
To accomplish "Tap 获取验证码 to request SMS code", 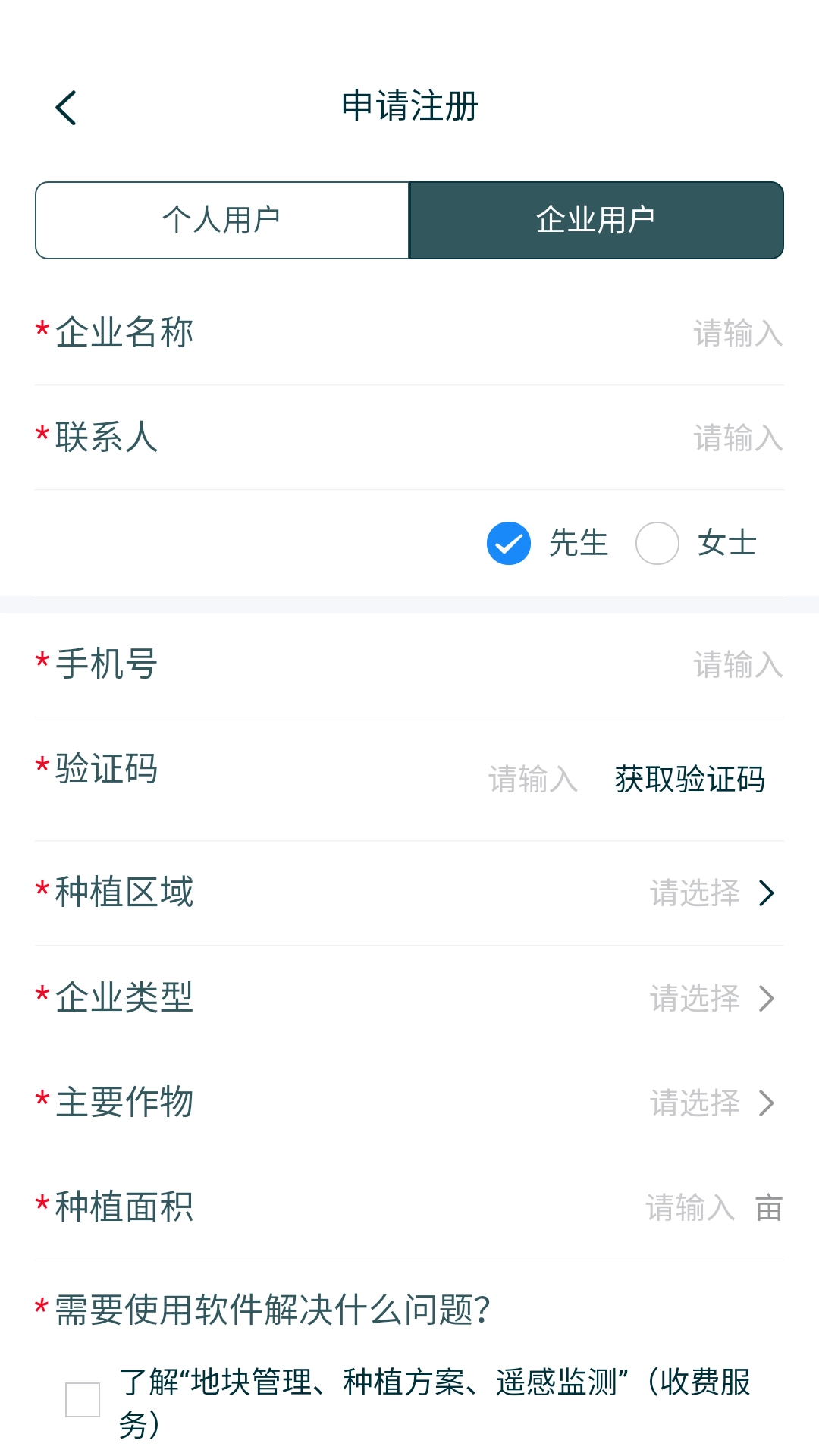I will tap(691, 780).
